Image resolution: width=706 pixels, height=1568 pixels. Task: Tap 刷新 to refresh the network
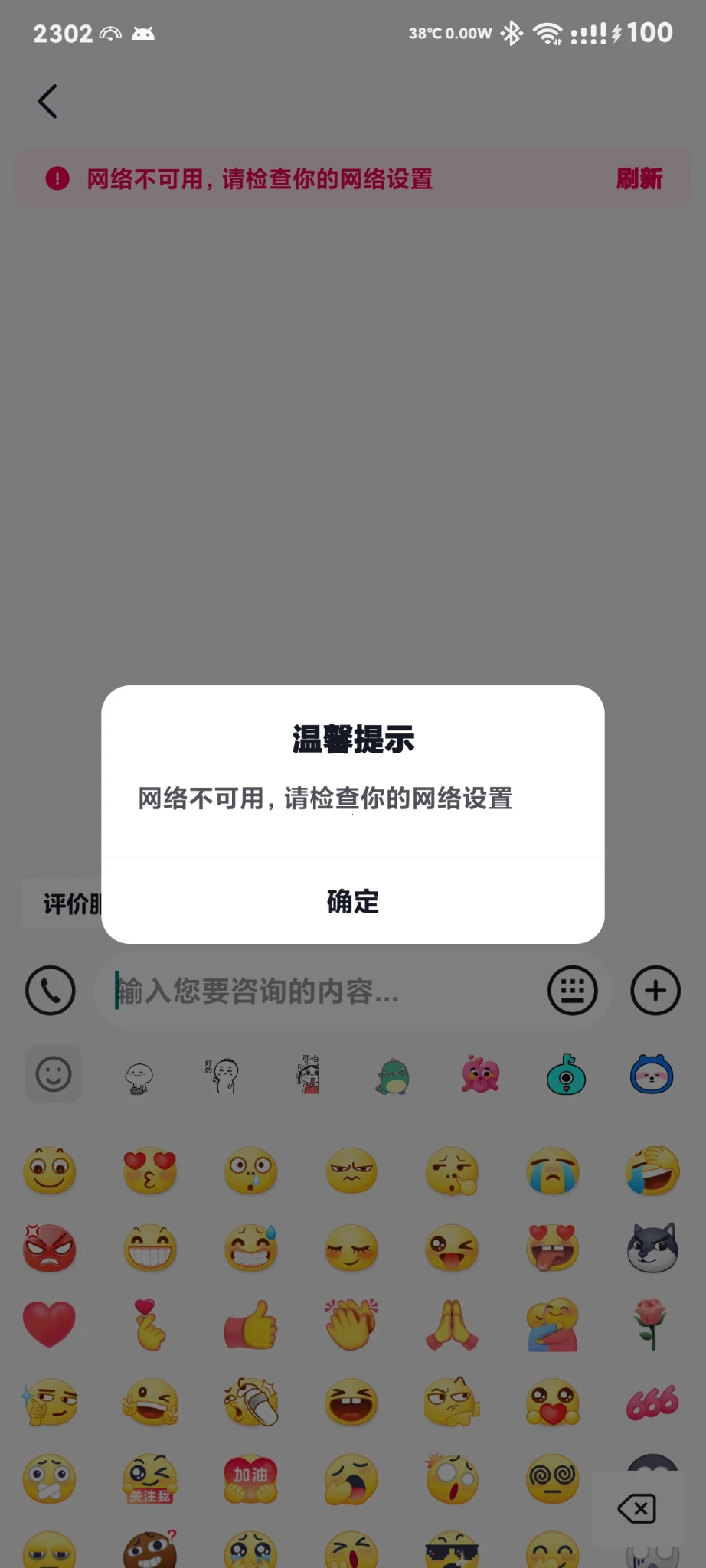(x=639, y=178)
